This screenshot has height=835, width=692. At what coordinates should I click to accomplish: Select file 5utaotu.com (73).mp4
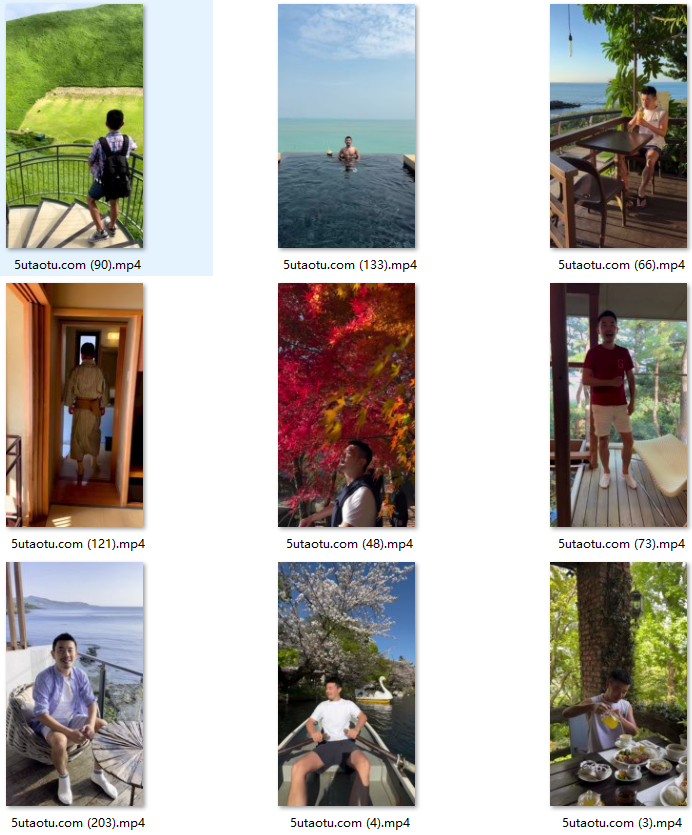click(618, 405)
